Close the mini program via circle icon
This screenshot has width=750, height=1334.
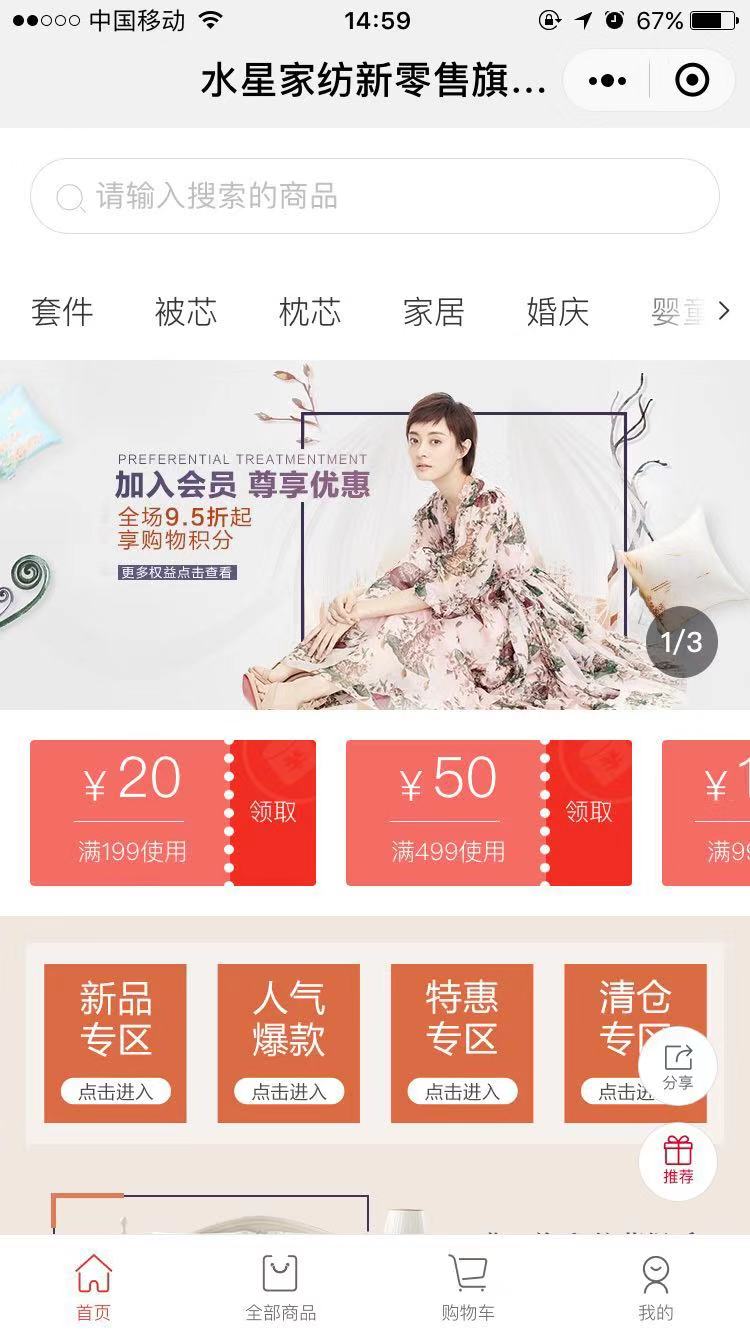692,80
